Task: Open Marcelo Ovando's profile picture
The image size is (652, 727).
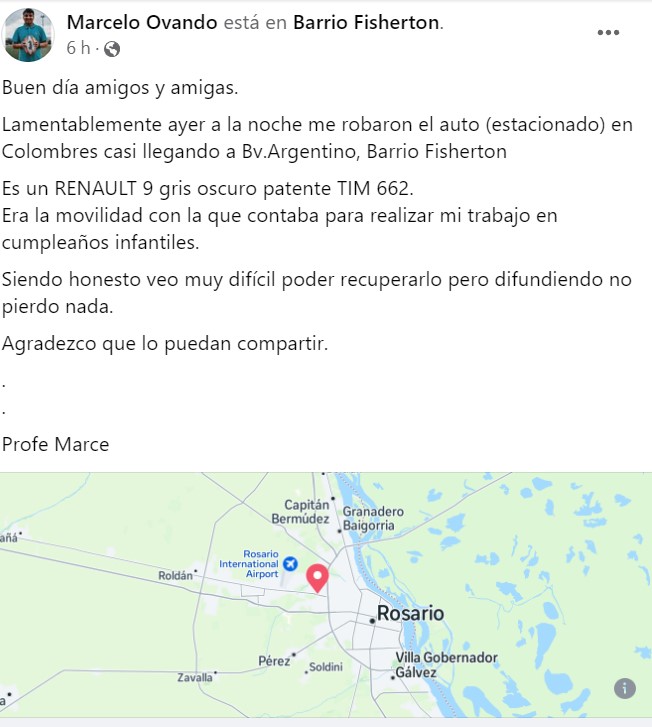Action: 28,35
